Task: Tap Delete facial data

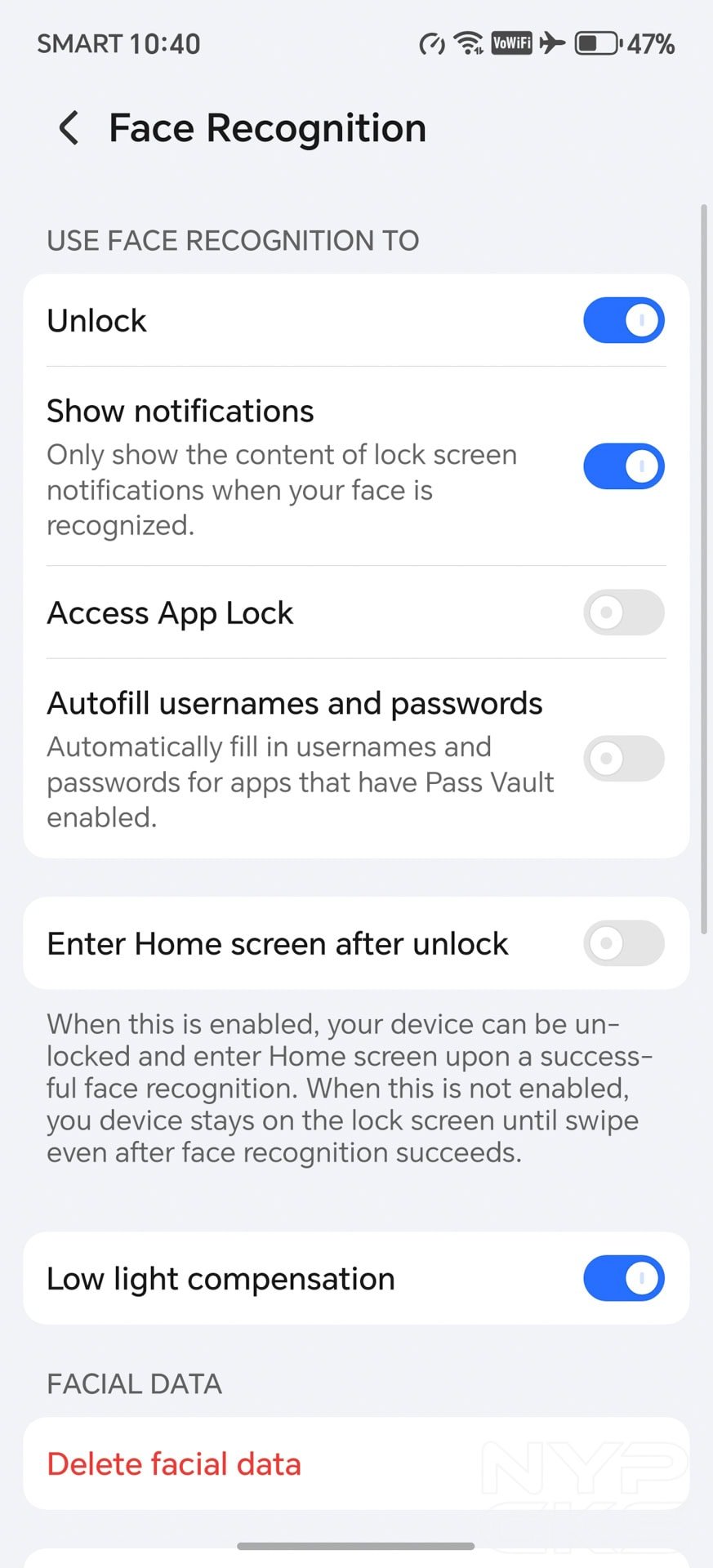Action: 173,1463
